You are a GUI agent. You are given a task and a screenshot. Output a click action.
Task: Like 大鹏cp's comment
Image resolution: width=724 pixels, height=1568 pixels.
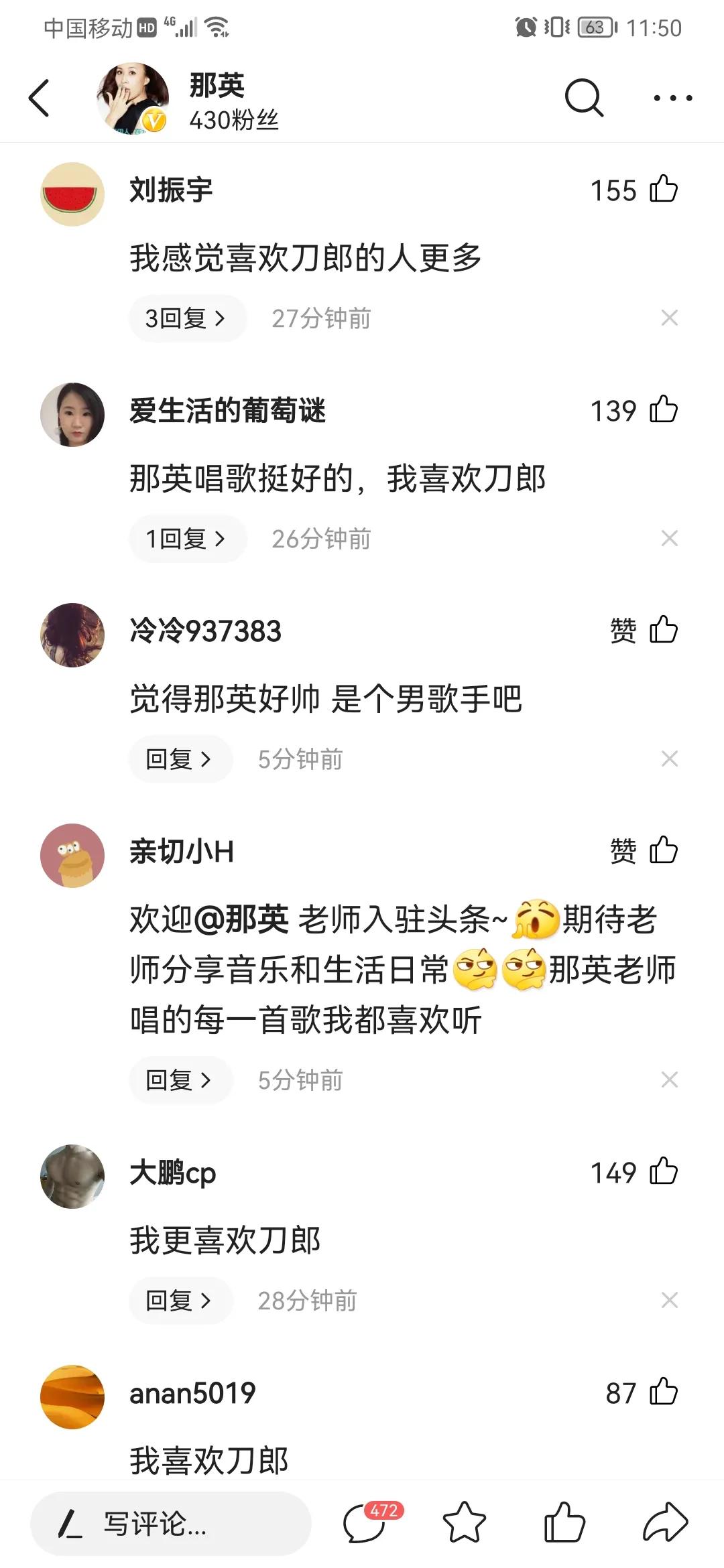(x=663, y=1172)
